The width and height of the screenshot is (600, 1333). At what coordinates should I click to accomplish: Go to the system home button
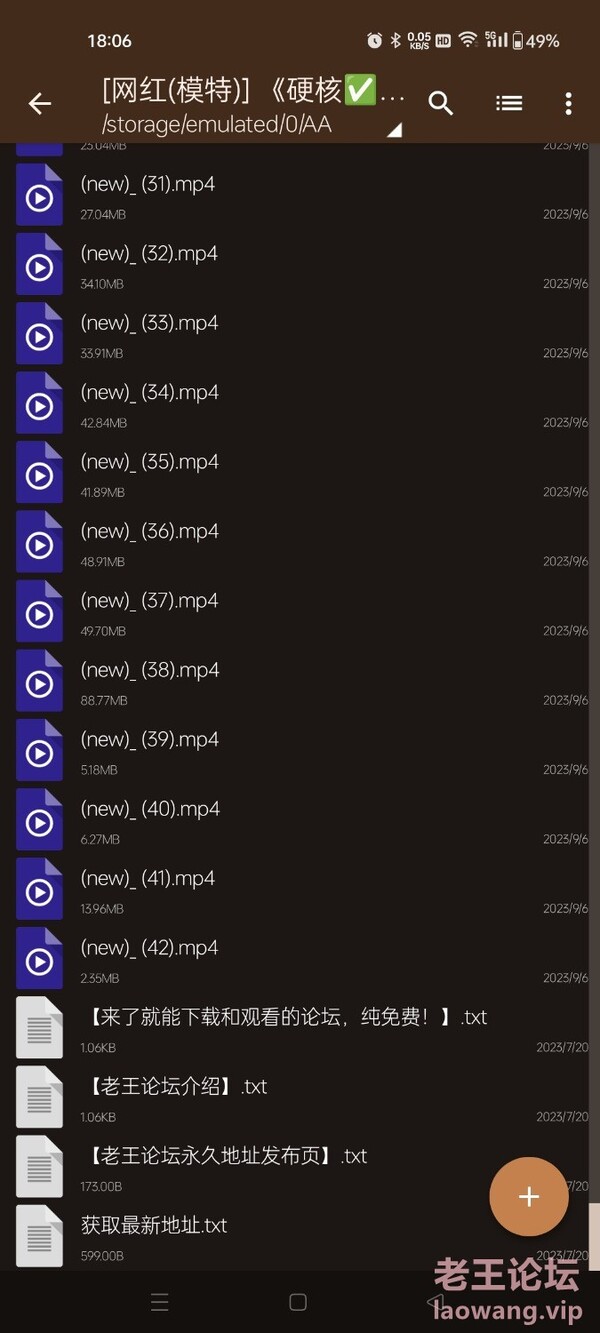click(298, 1302)
